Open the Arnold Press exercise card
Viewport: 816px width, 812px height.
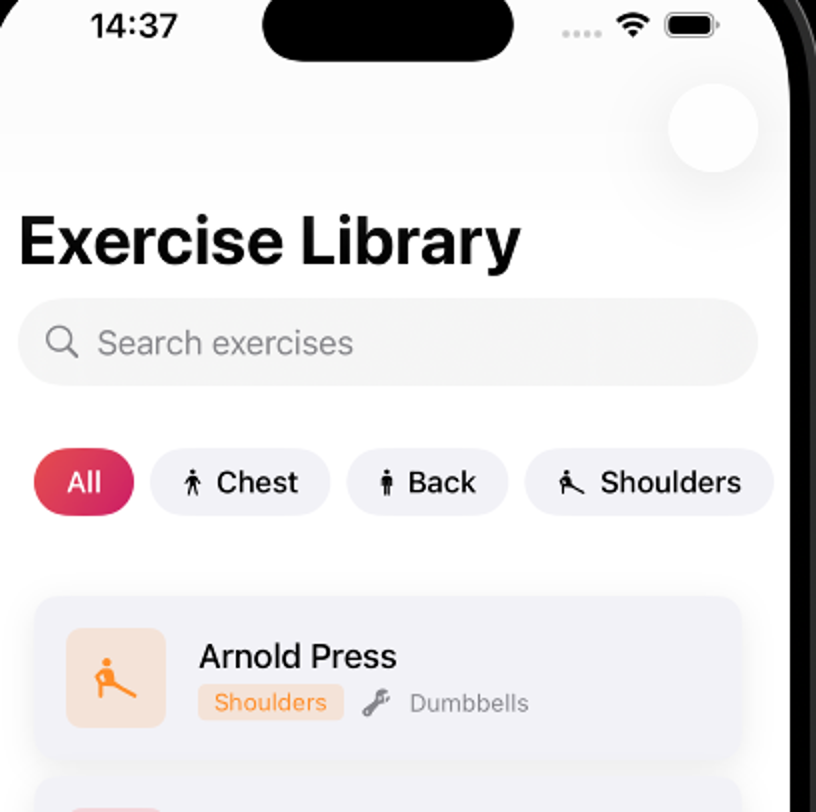tap(388, 677)
